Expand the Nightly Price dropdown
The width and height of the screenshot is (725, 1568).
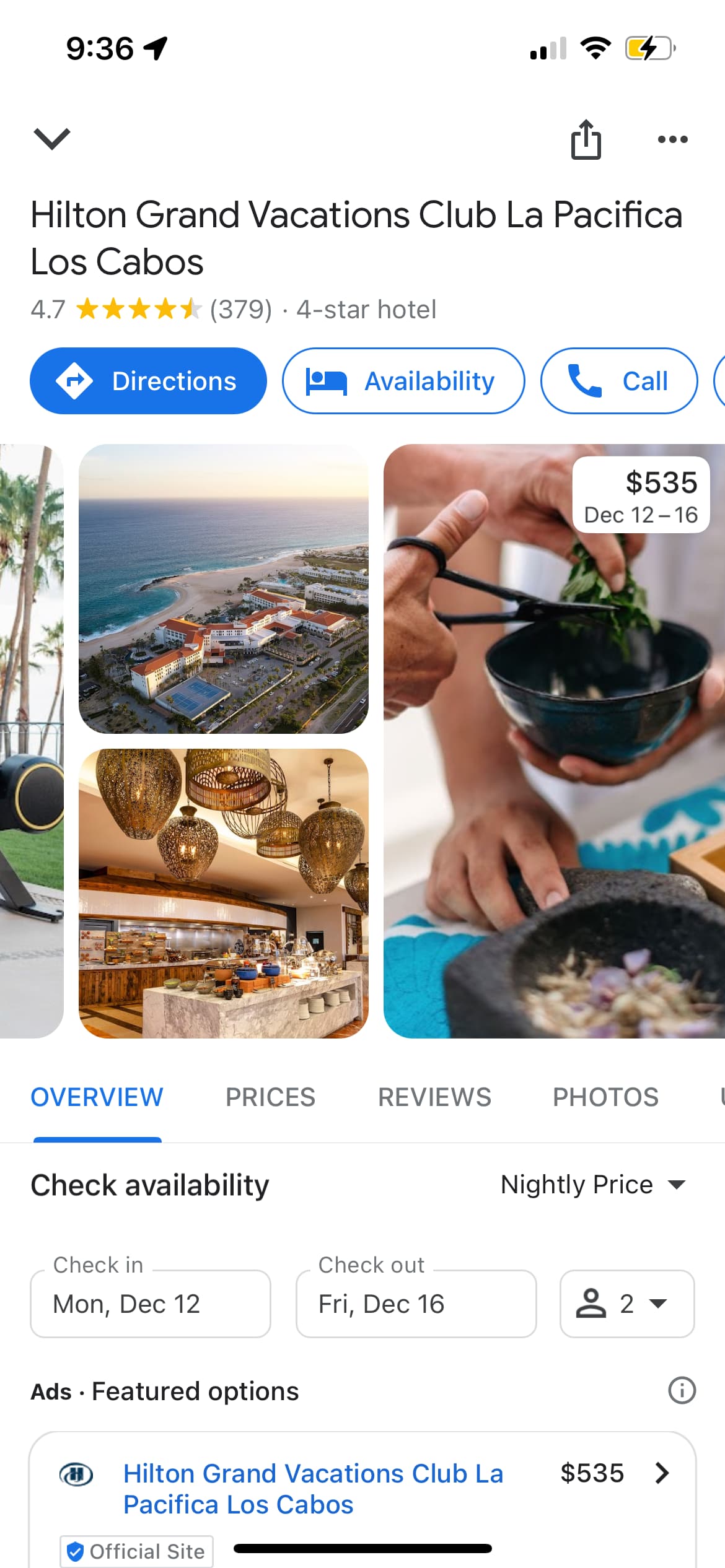(x=593, y=1185)
